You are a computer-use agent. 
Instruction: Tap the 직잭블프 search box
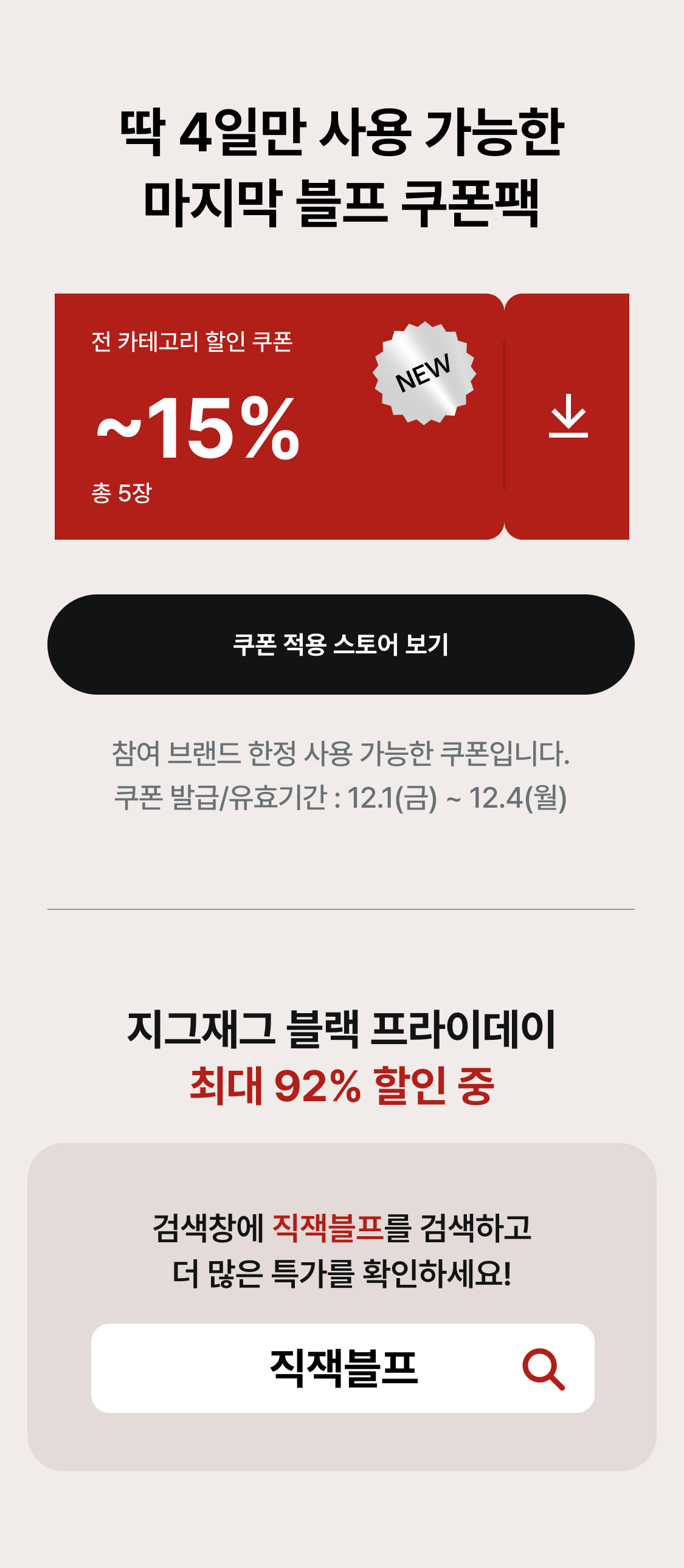pos(342,1367)
